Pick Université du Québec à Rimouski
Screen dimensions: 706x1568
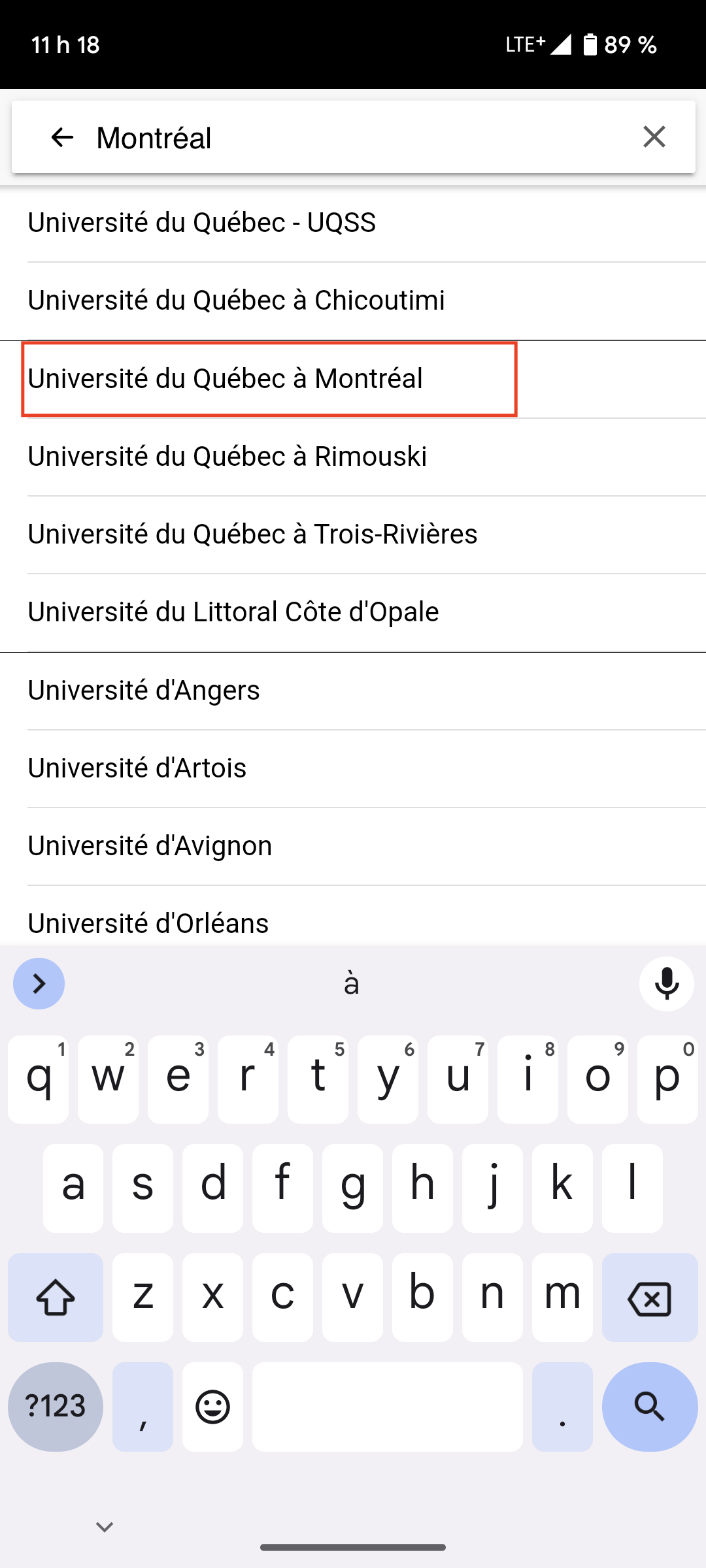click(x=353, y=457)
